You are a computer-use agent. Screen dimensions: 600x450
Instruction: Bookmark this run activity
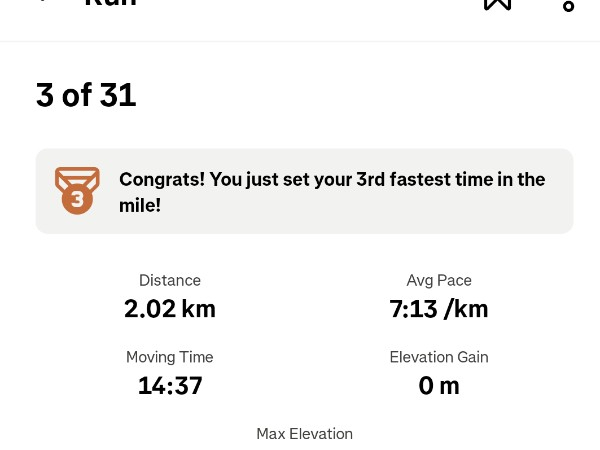point(497,3)
